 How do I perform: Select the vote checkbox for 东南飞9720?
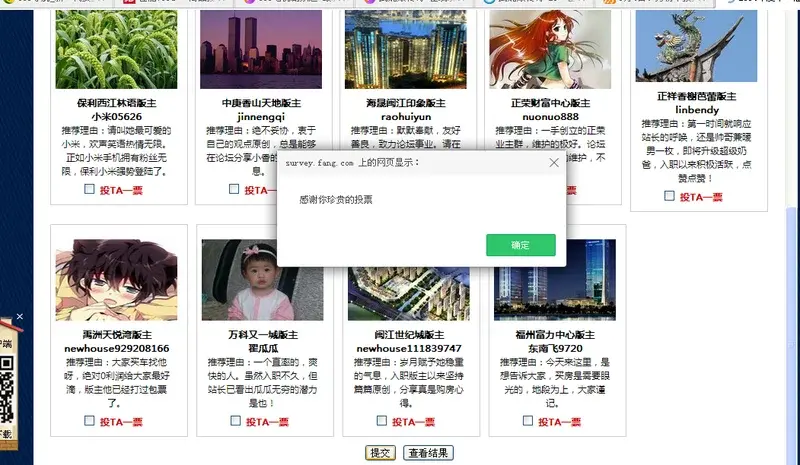pyautogui.click(x=525, y=422)
